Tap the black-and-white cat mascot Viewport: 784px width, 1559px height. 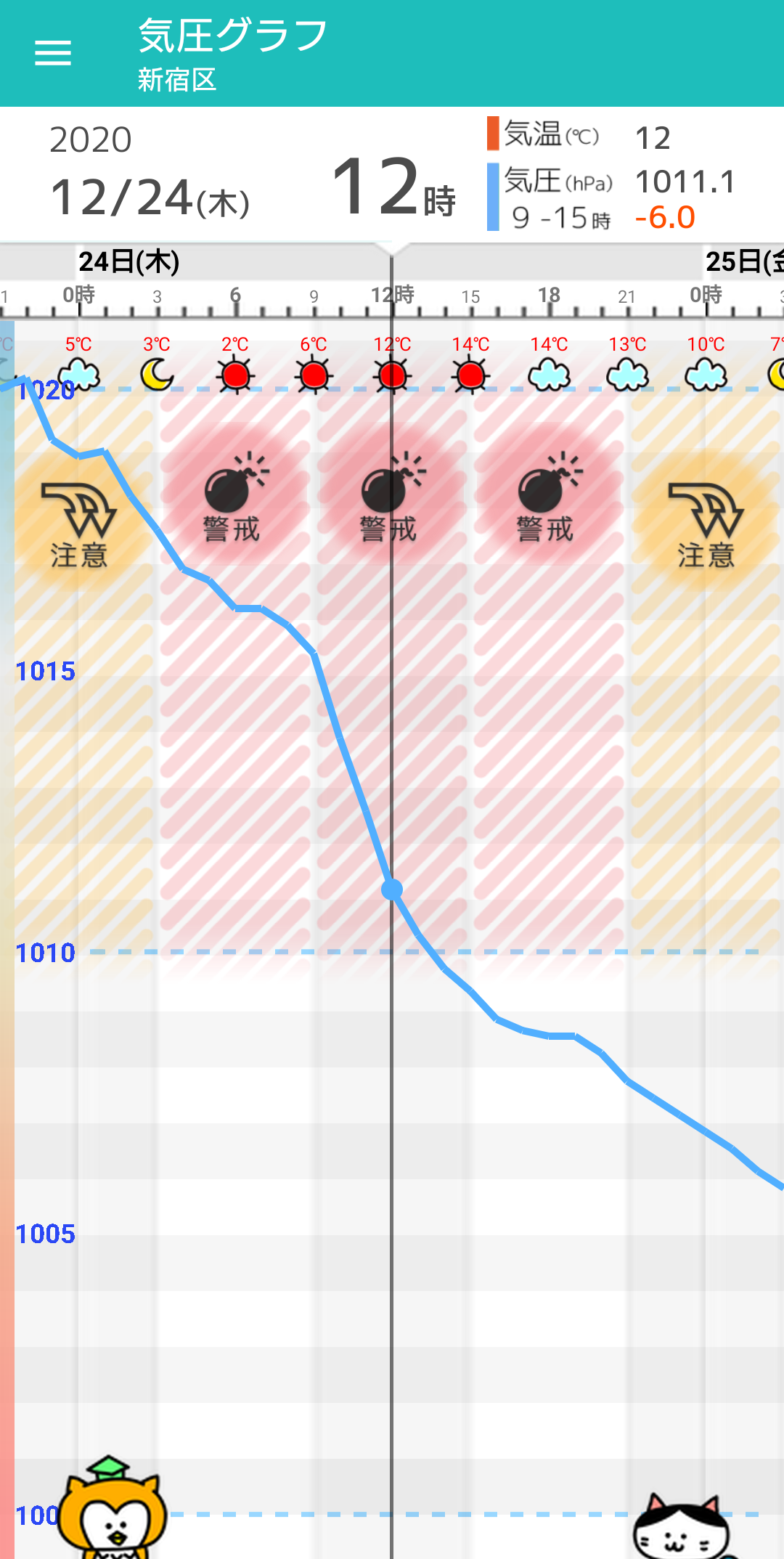pos(680,1529)
